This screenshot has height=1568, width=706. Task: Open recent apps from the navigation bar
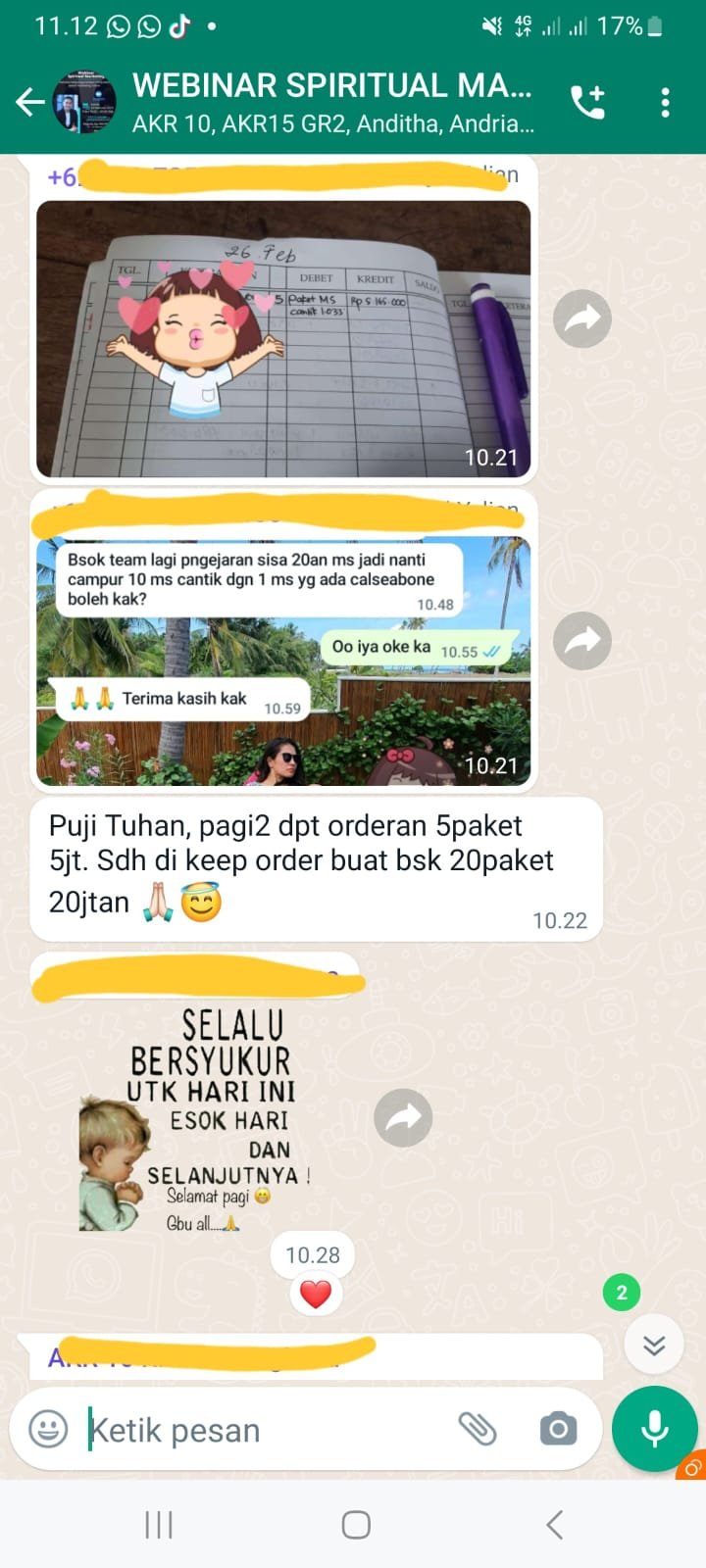(x=159, y=1524)
